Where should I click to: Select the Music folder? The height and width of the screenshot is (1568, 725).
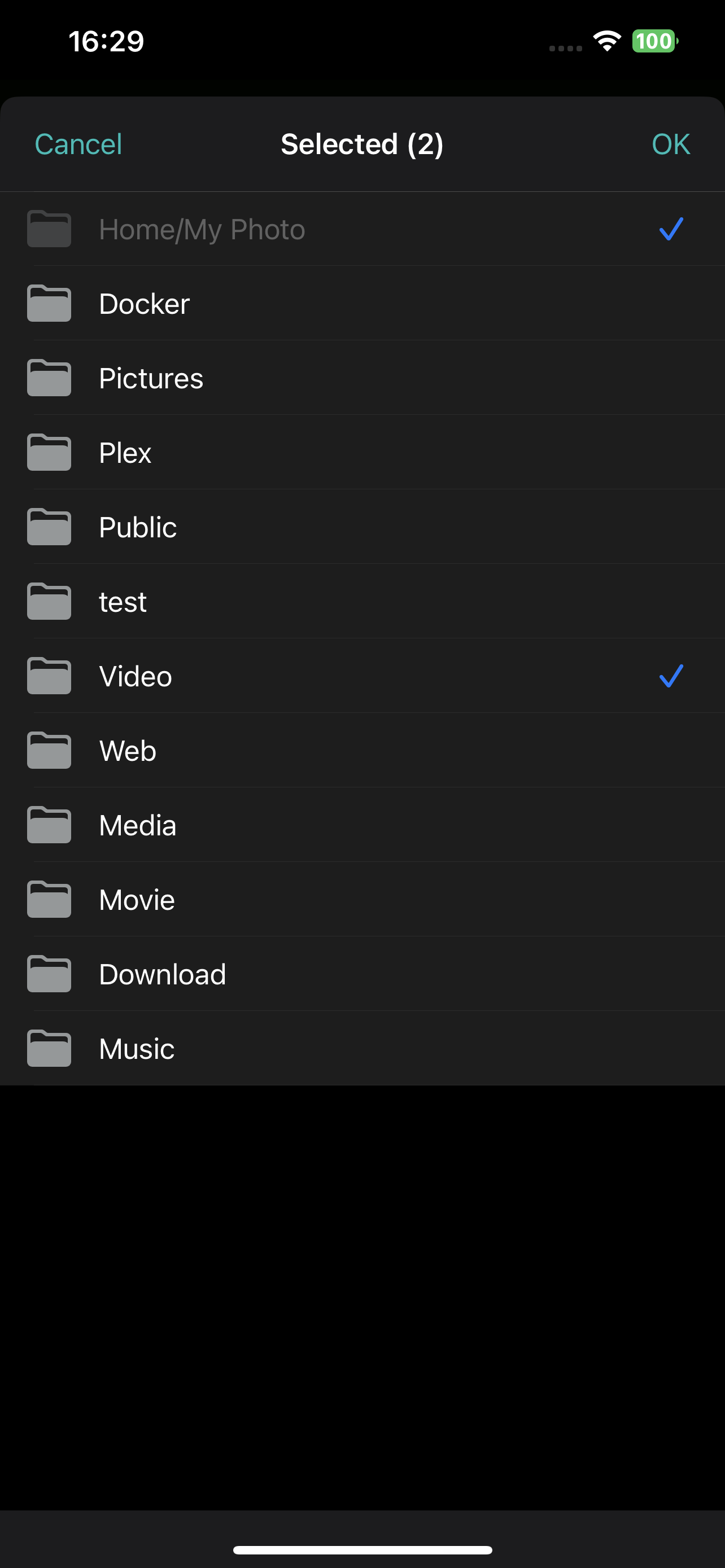click(x=362, y=1048)
